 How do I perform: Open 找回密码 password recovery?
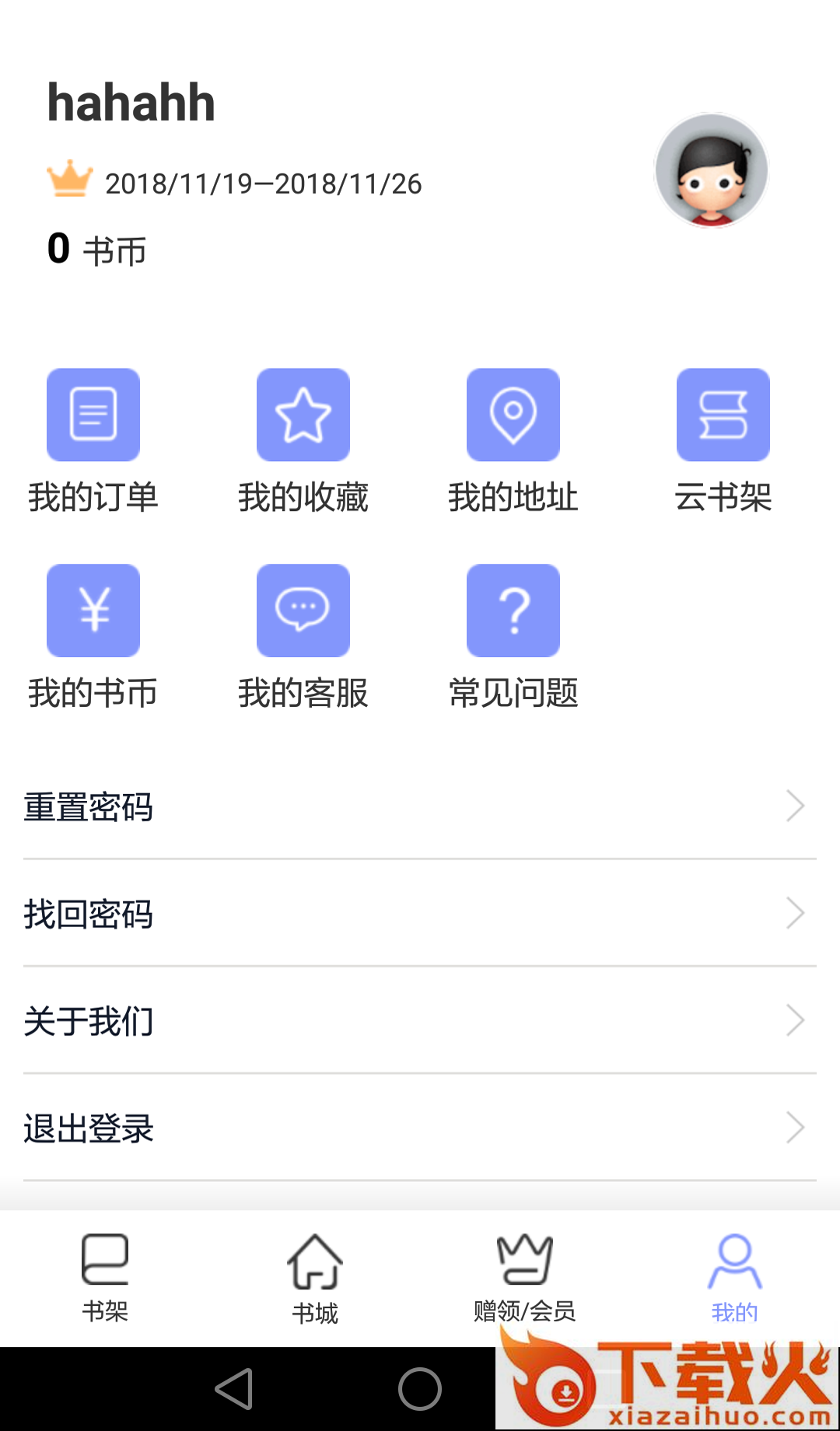(420, 914)
